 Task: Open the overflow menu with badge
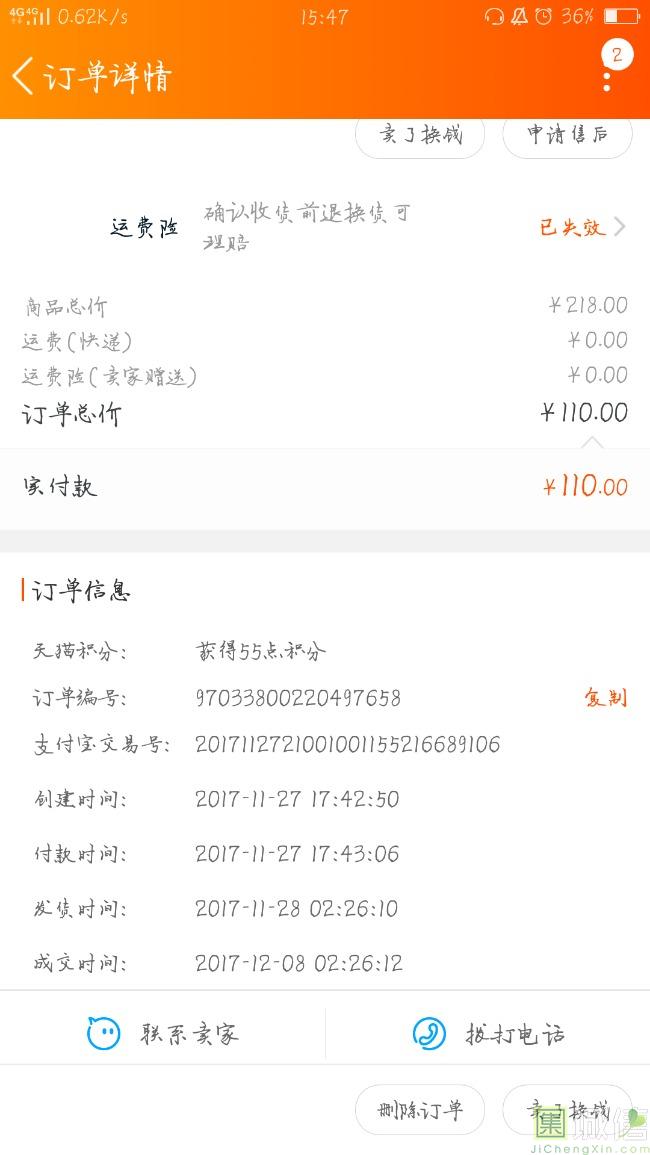tap(608, 72)
